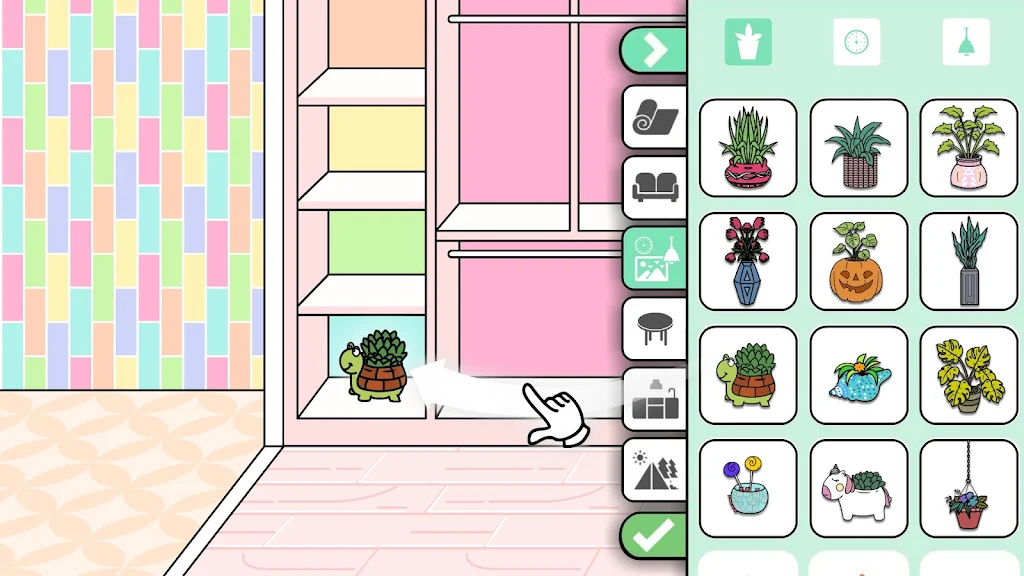Image resolution: width=1024 pixels, height=576 pixels.
Task: Pick the plant in the pink ceramic jar
Action: point(968,147)
